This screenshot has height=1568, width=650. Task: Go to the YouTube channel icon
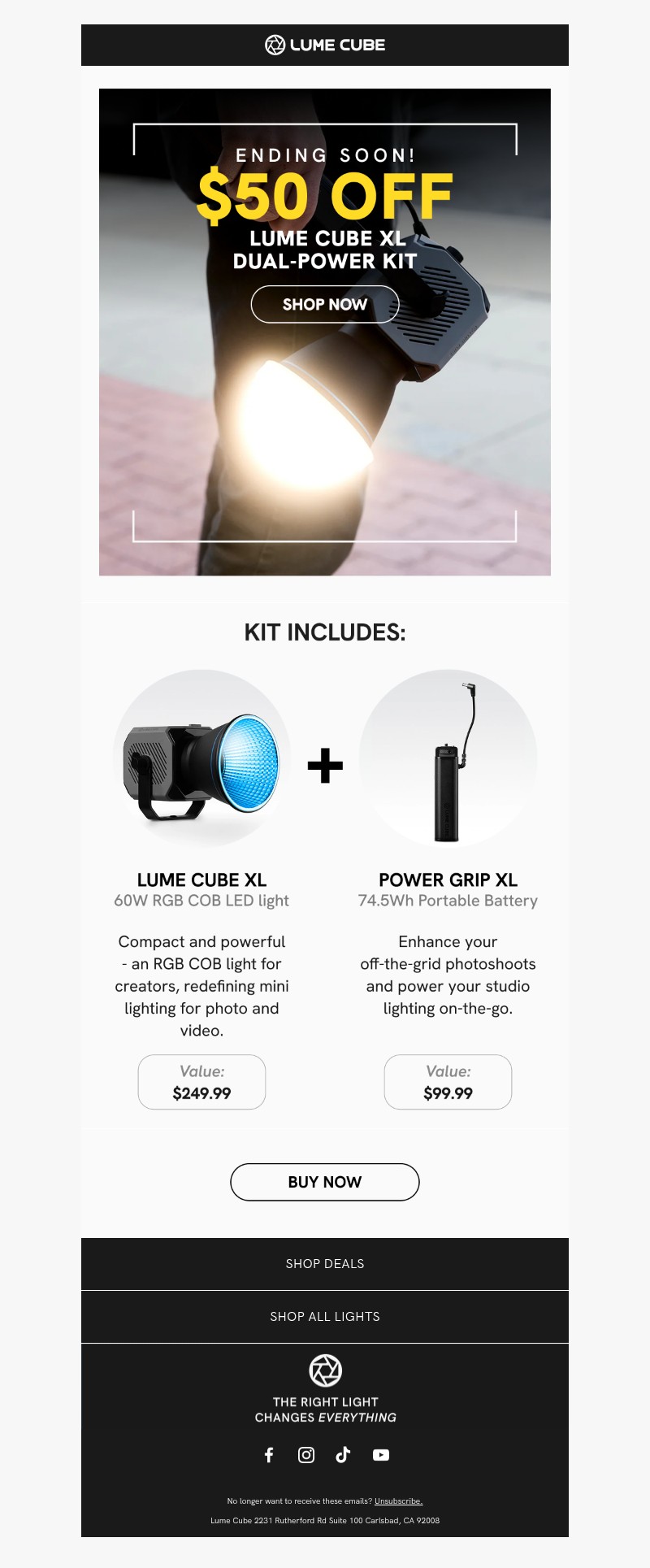[380, 1455]
